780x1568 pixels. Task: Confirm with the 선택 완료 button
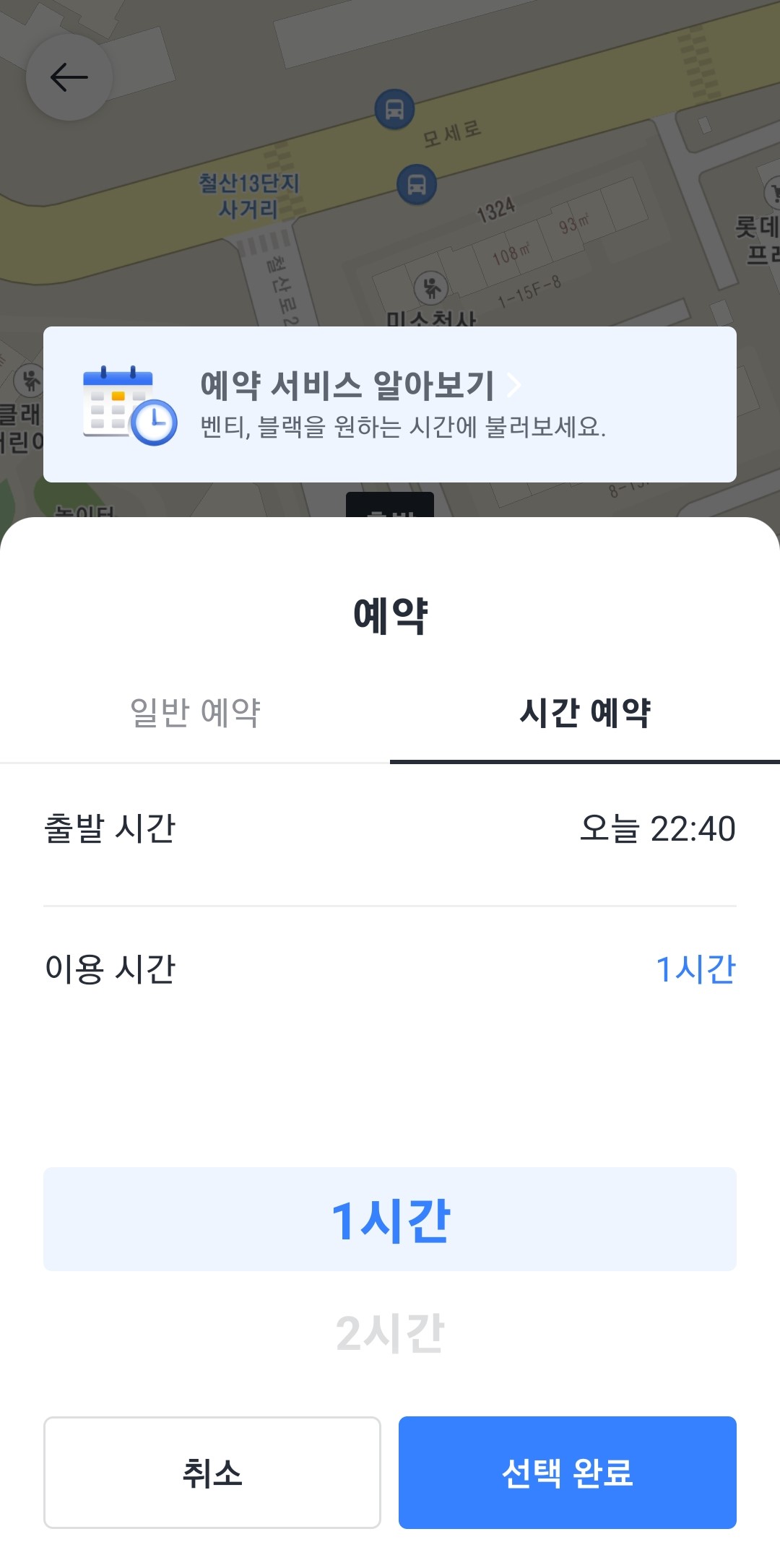coord(568,1473)
